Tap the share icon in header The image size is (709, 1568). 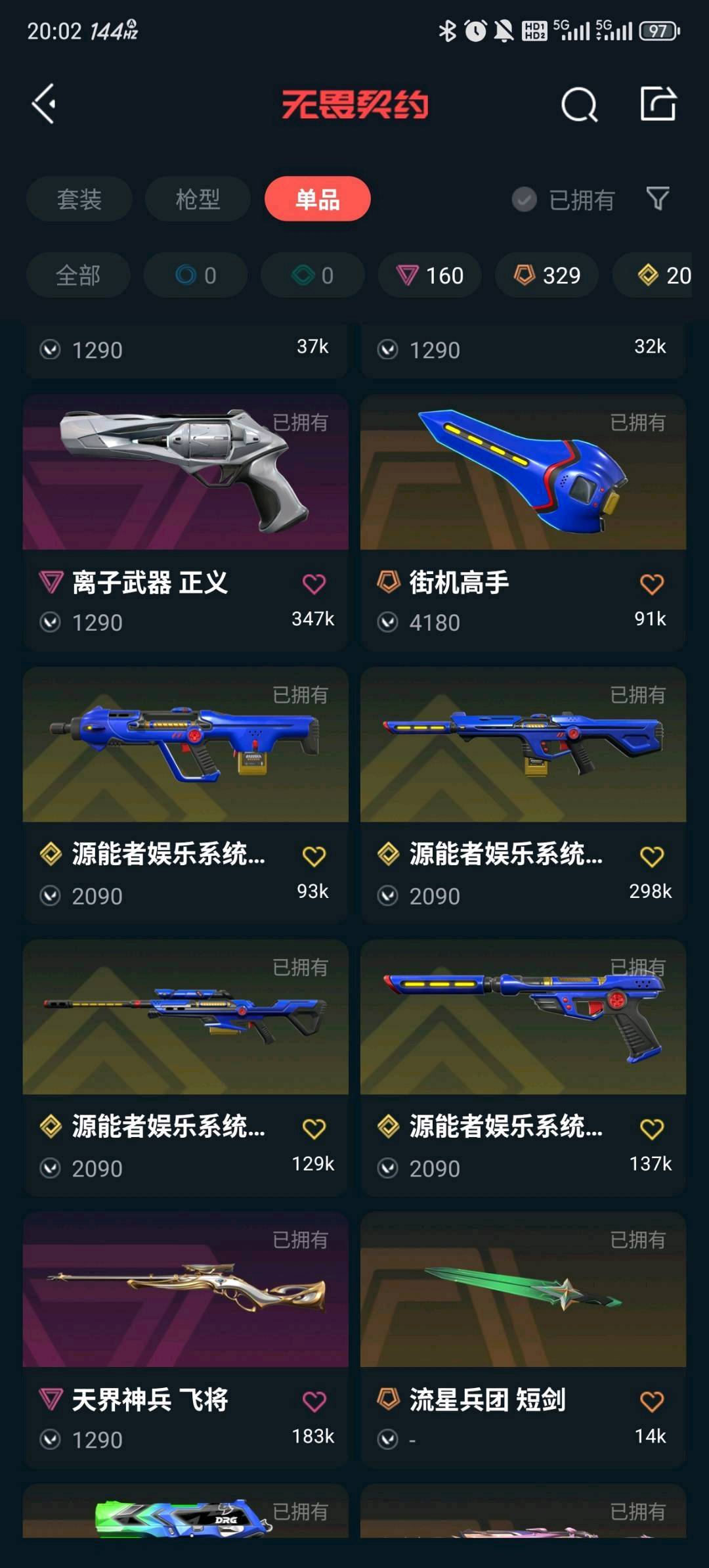658,104
